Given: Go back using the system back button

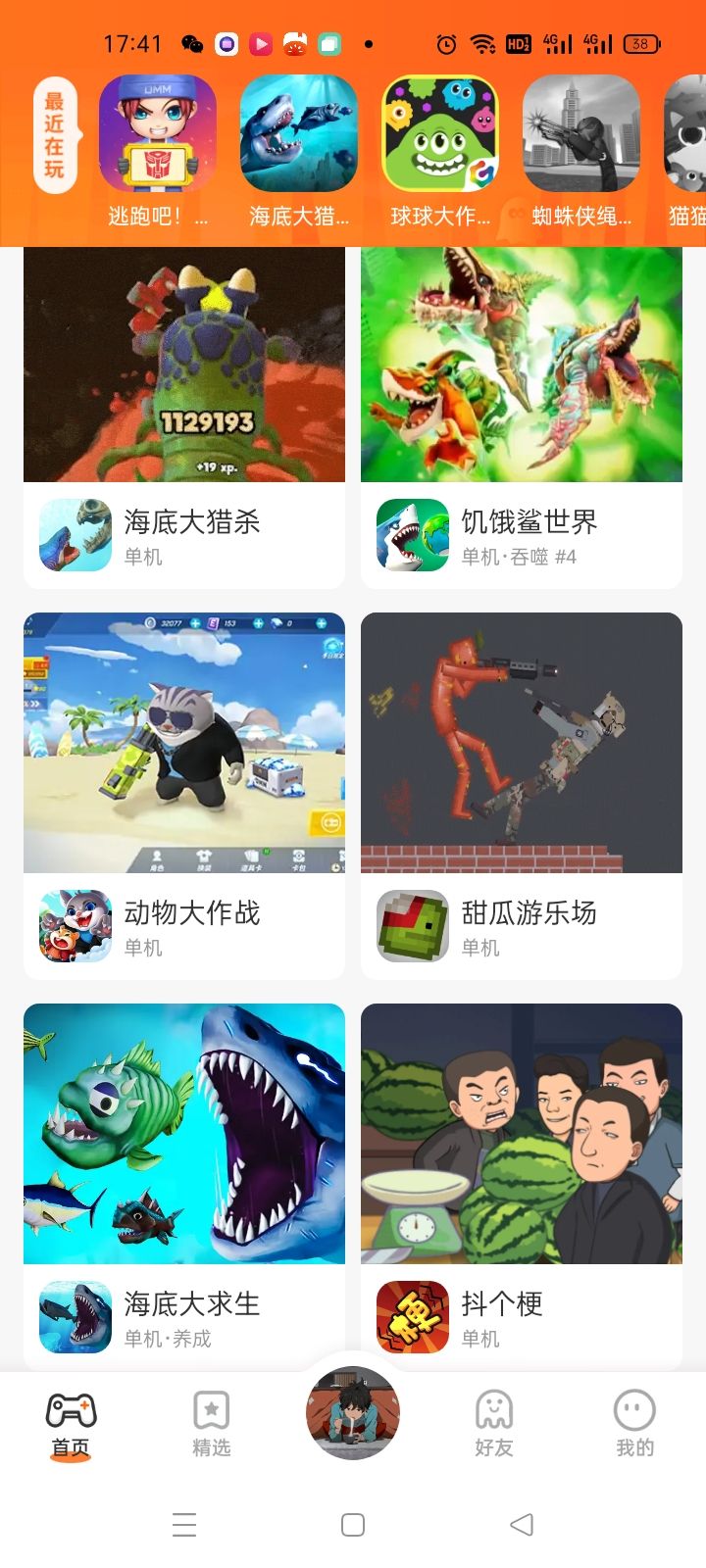Looking at the screenshot, I should (522, 1524).
